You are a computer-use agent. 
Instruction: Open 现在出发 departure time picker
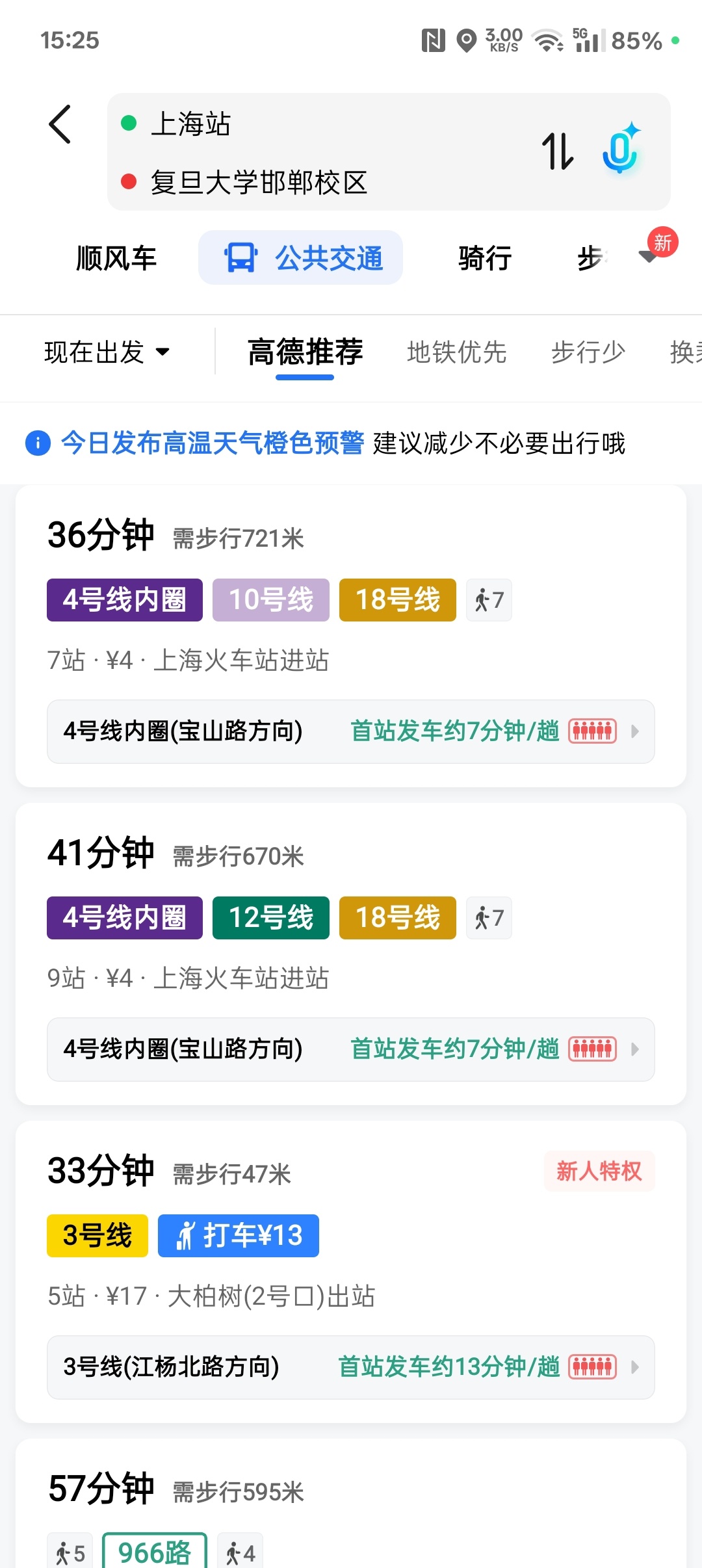coord(107,352)
